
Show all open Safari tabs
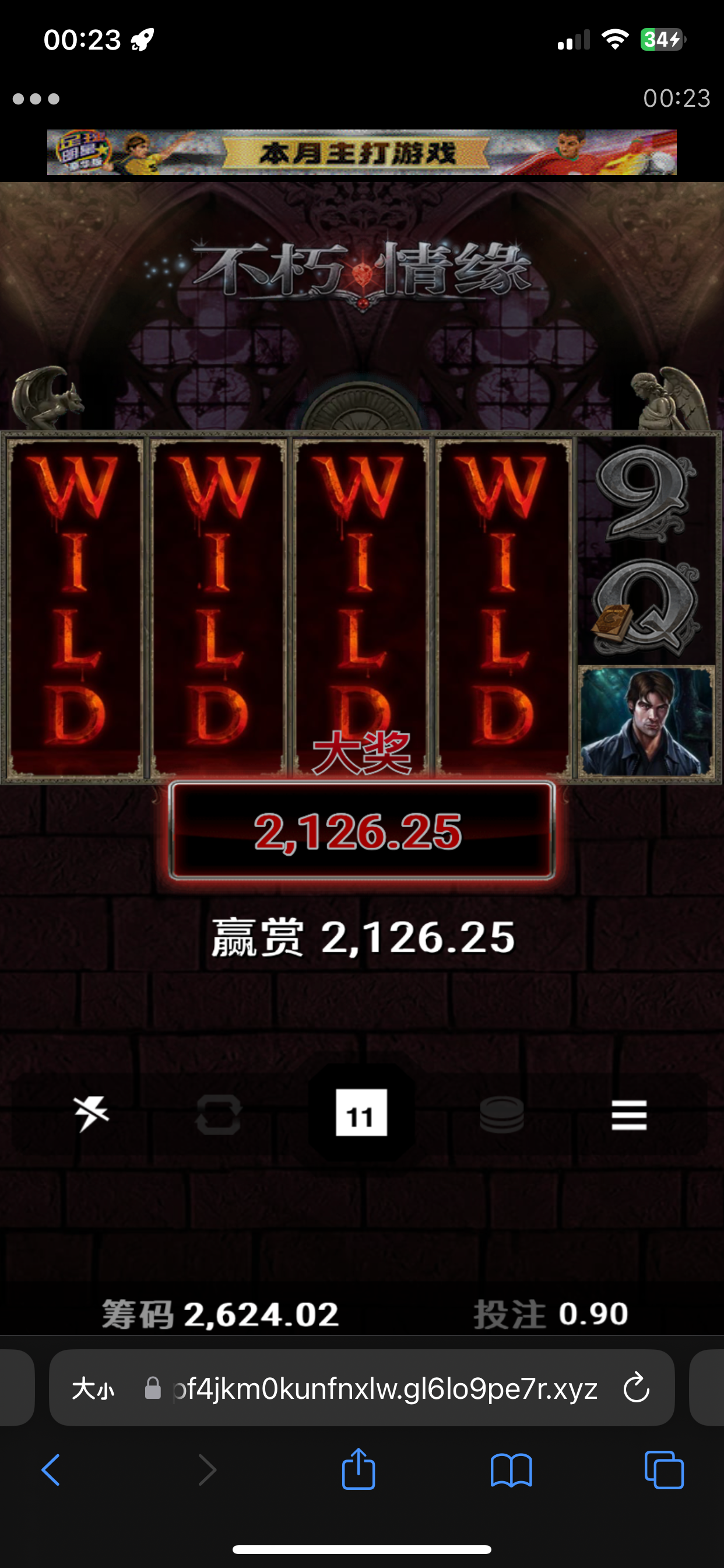(x=664, y=1470)
